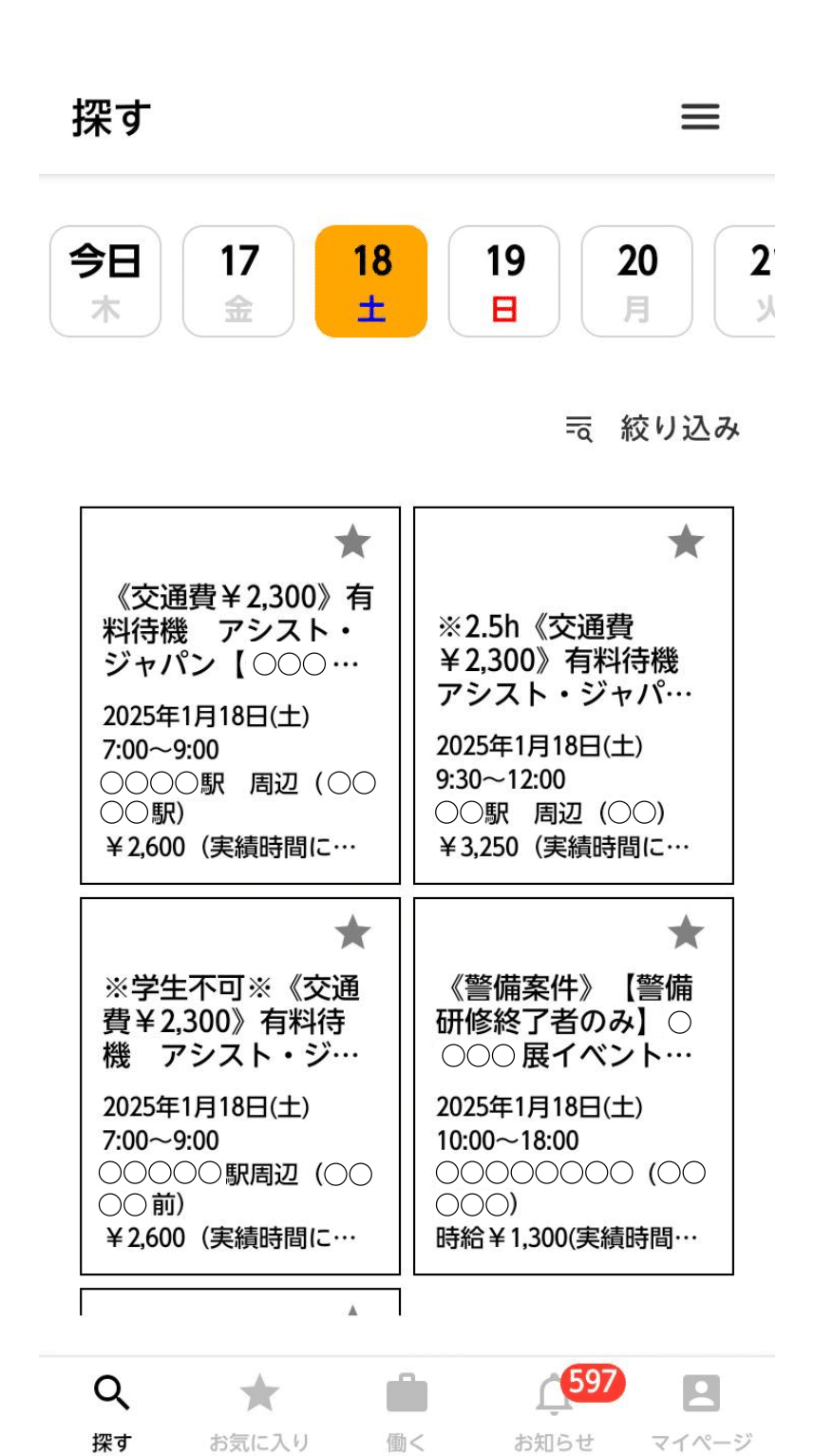Favorite the 交通費¥2,300 有料待機 7:00 job

coord(353,541)
